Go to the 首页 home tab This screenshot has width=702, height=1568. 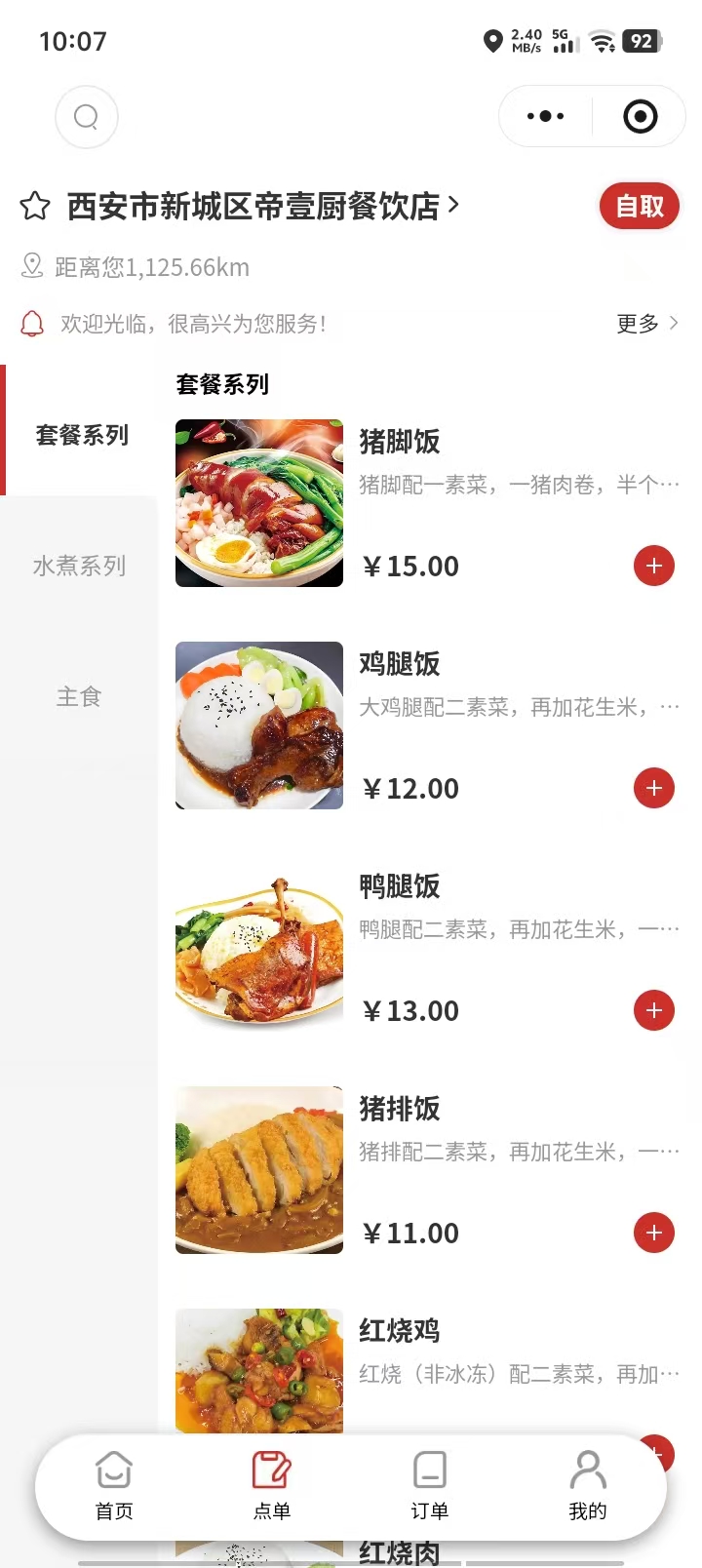[x=114, y=1486]
